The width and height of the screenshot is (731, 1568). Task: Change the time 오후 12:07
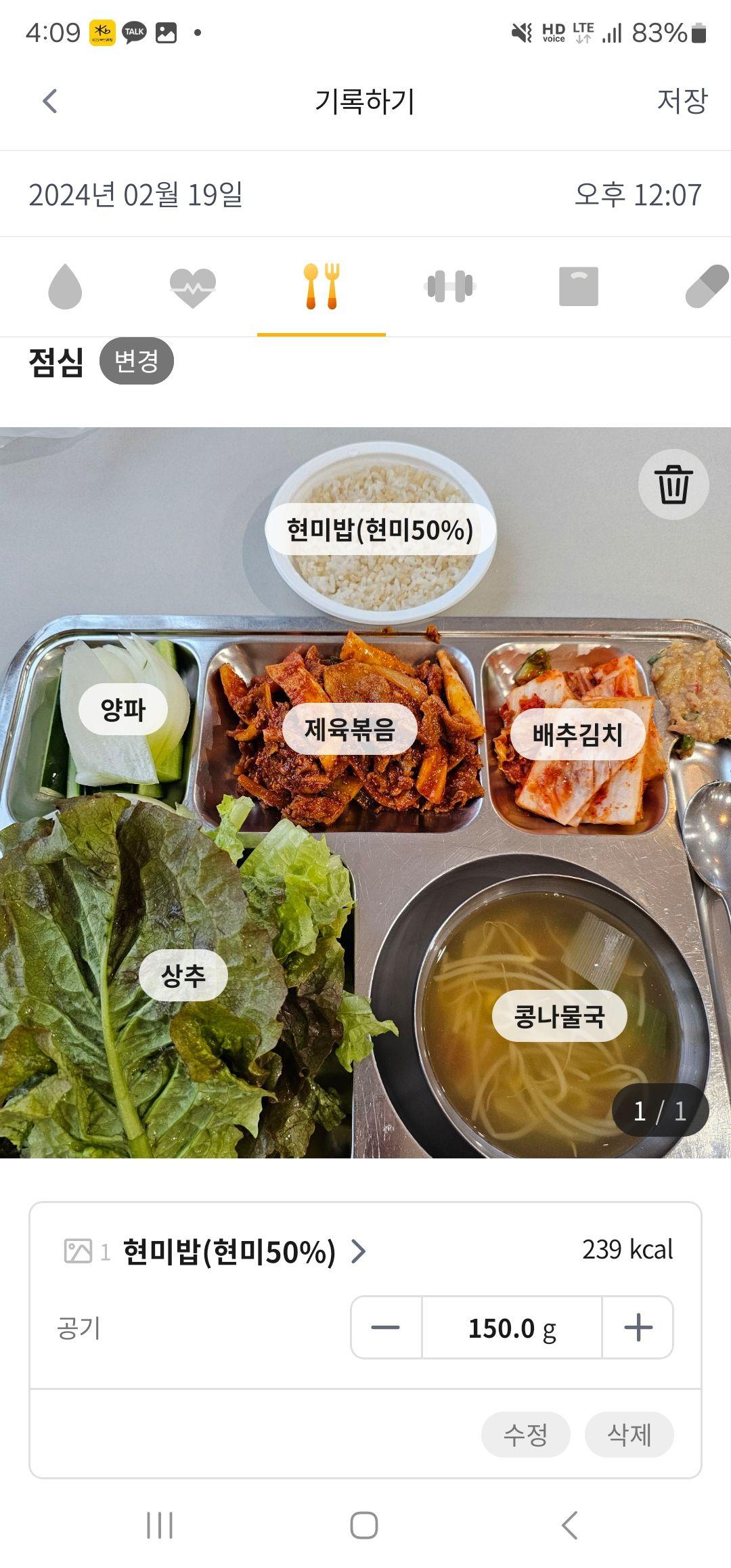pos(638,195)
